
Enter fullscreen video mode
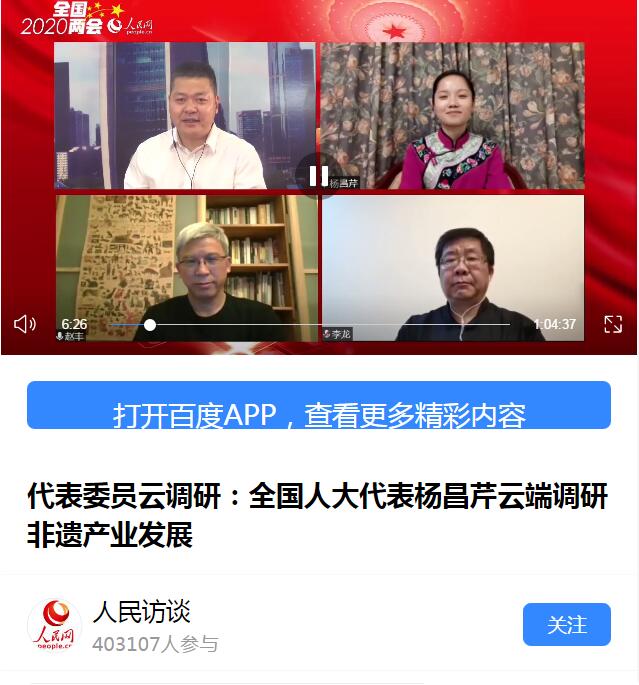613,324
